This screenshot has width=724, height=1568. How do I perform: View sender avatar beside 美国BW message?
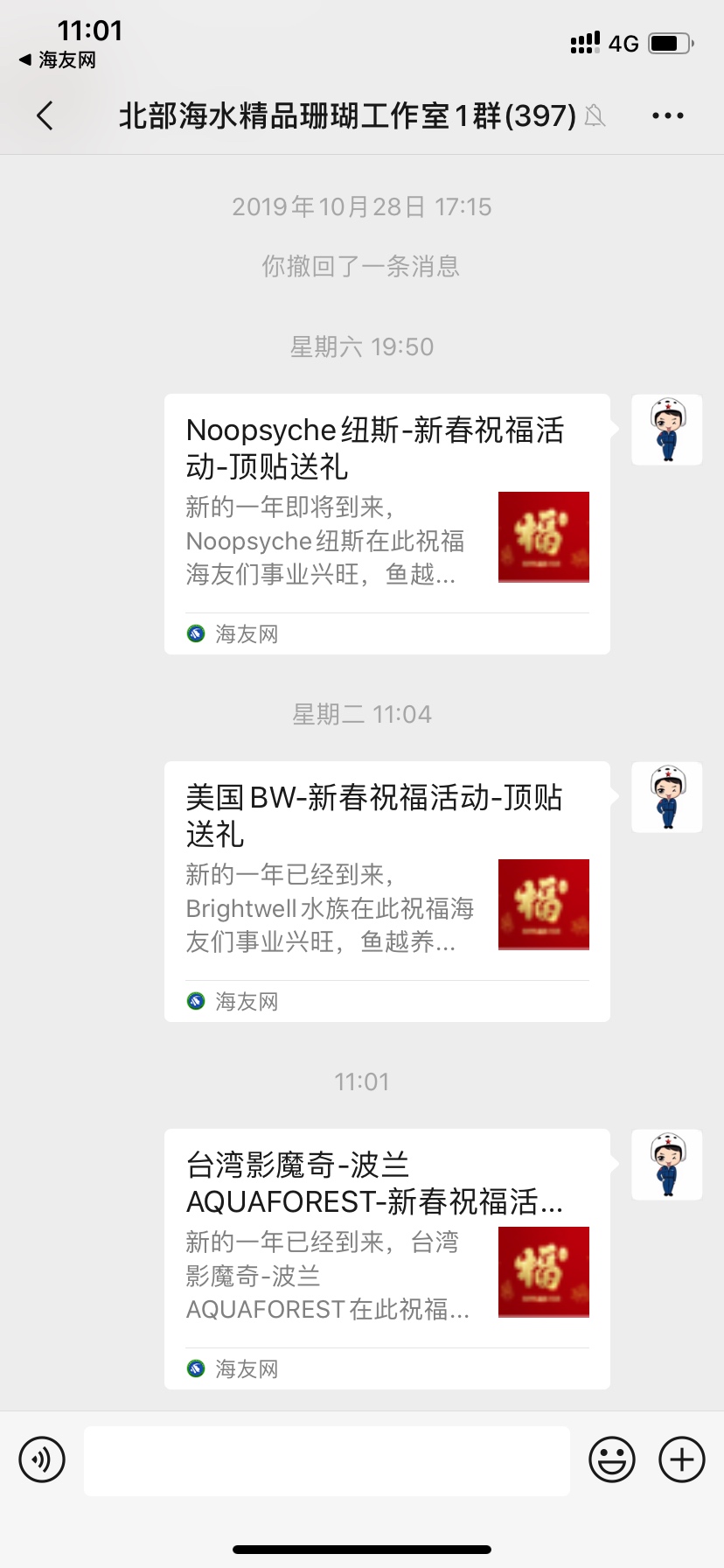tap(667, 797)
